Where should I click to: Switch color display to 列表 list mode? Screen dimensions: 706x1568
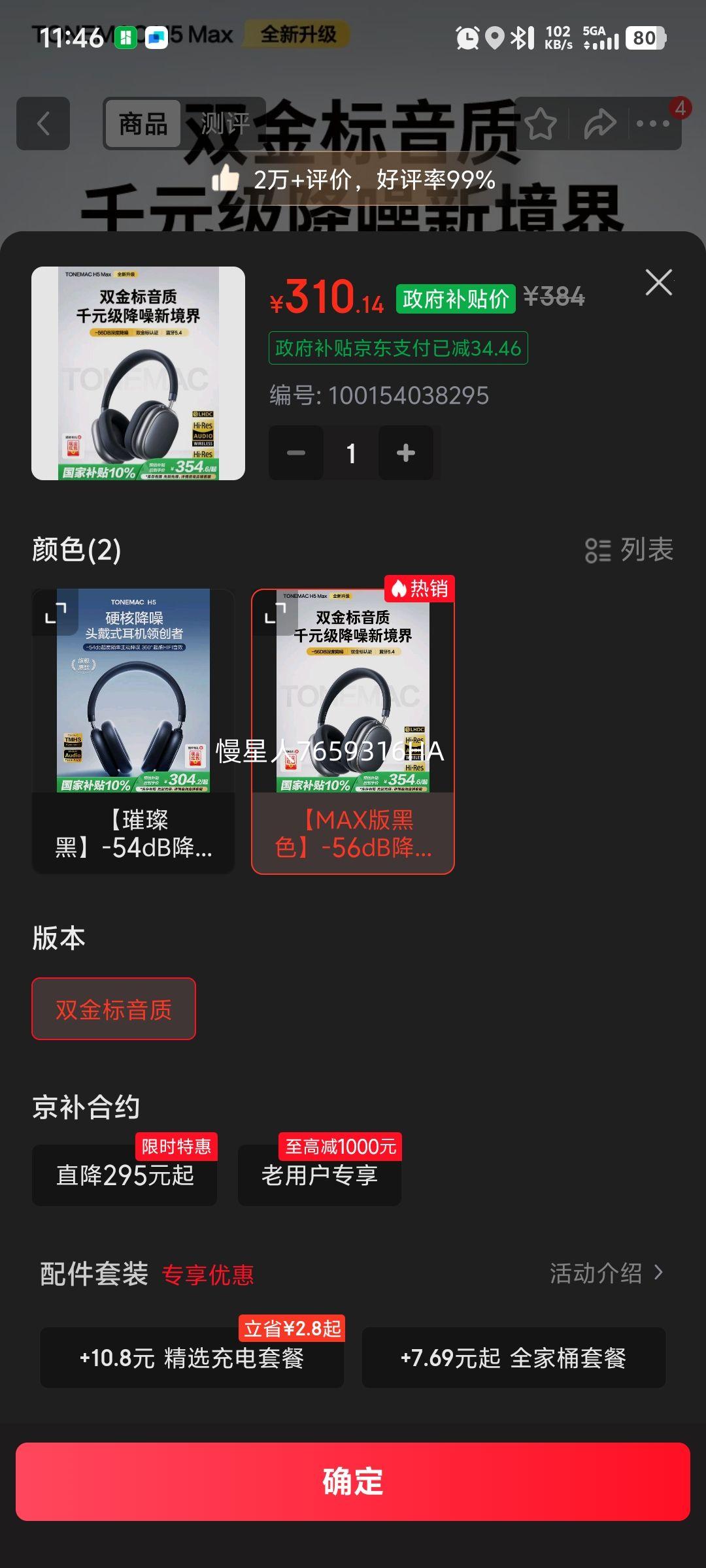coord(631,551)
